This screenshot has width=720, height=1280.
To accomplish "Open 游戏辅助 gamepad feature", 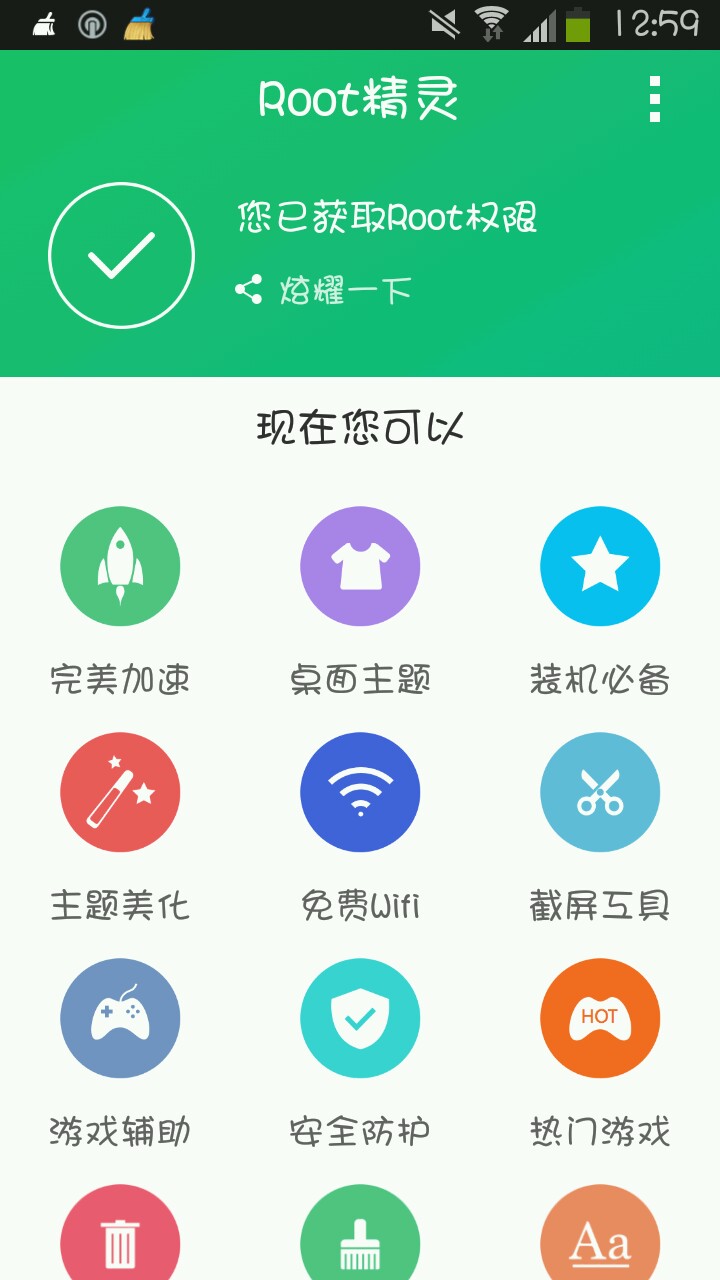I will tap(120, 1018).
